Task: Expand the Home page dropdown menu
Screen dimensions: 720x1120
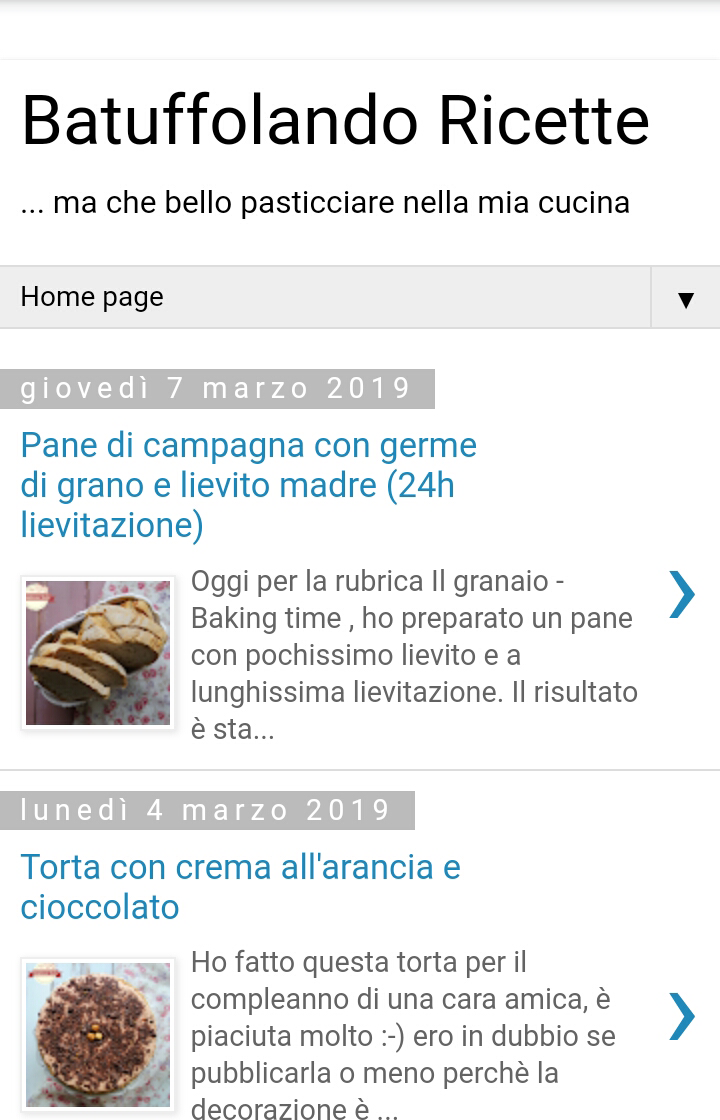Action: point(685,298)
